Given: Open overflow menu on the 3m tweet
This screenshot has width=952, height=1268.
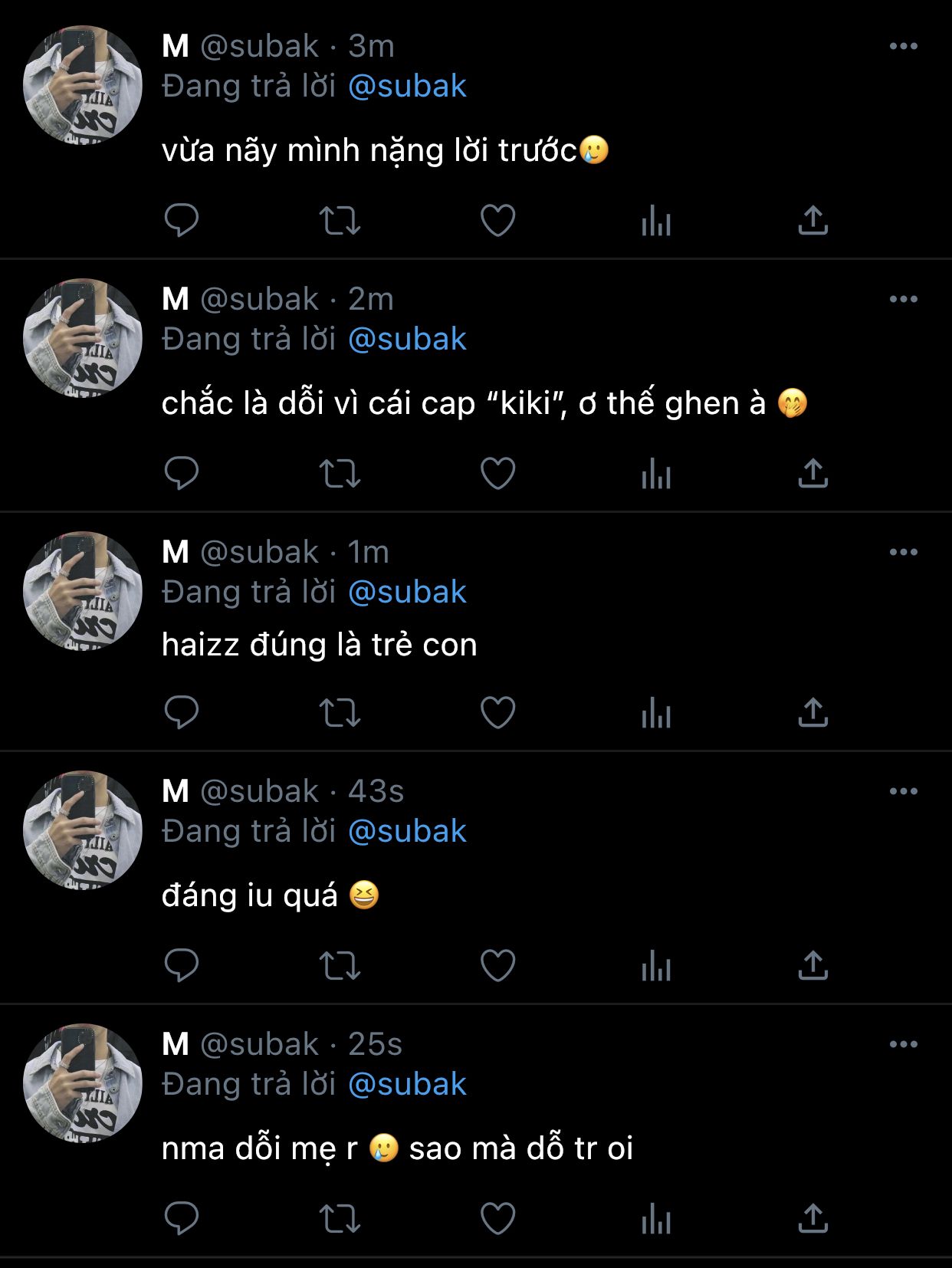Looking at the screenshot, I should (903, 46).
